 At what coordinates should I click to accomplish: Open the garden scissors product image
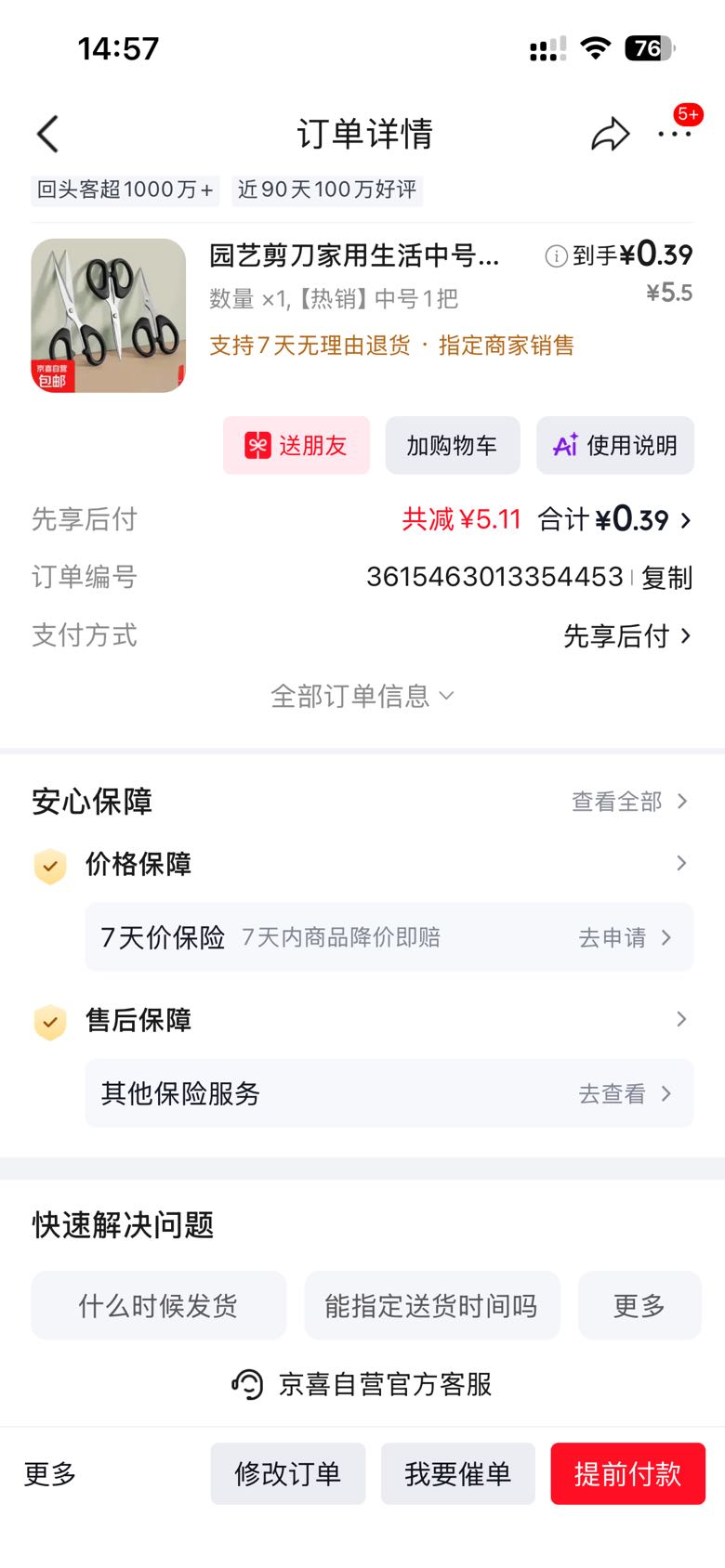[109, 316]
